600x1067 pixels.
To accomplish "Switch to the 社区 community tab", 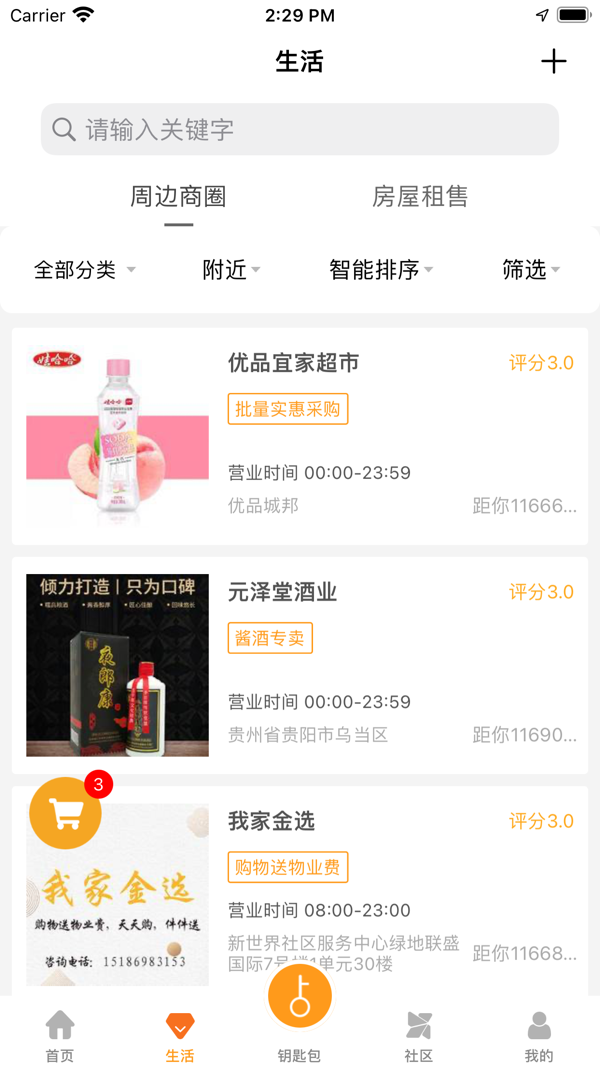I will point(419,1036).
